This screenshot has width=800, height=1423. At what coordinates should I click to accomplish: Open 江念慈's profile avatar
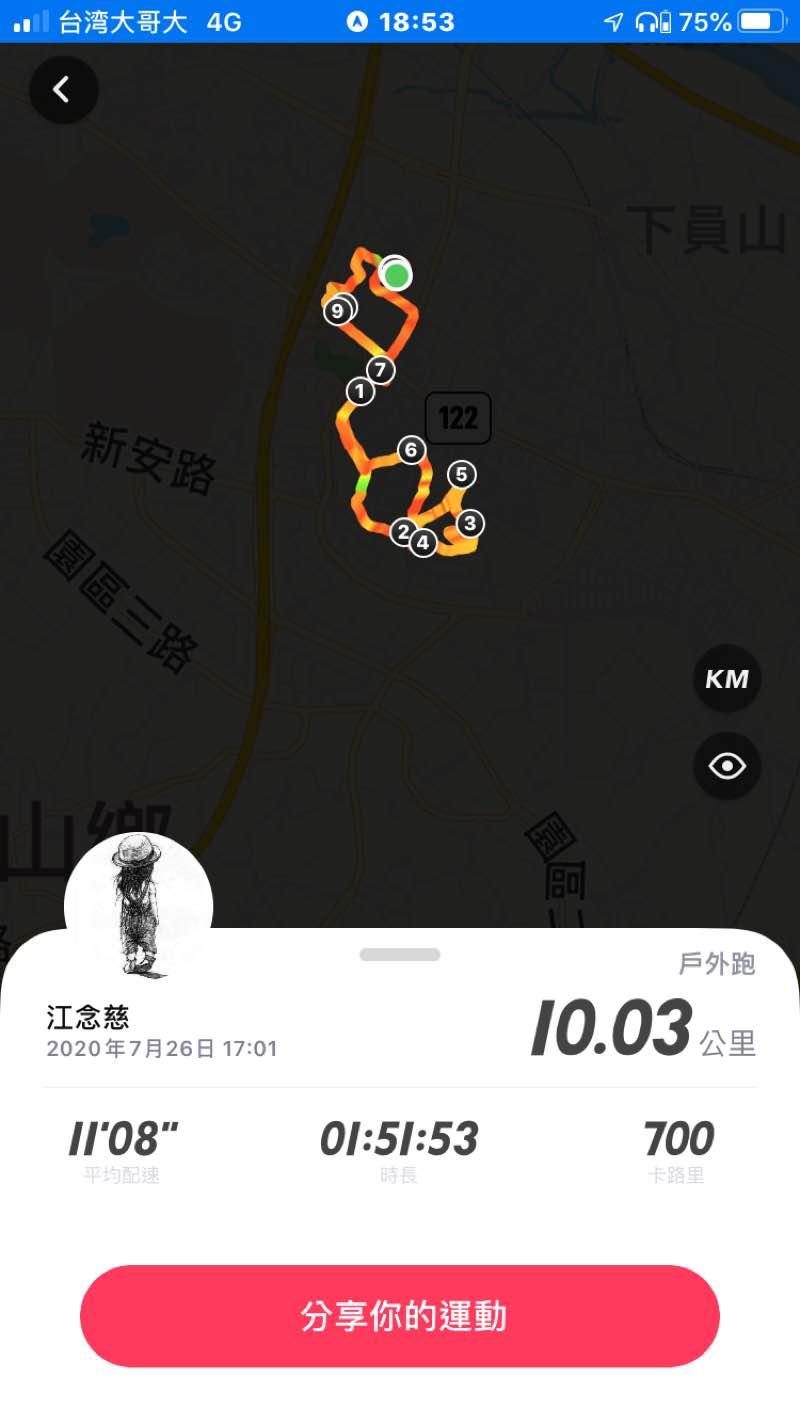138,904
